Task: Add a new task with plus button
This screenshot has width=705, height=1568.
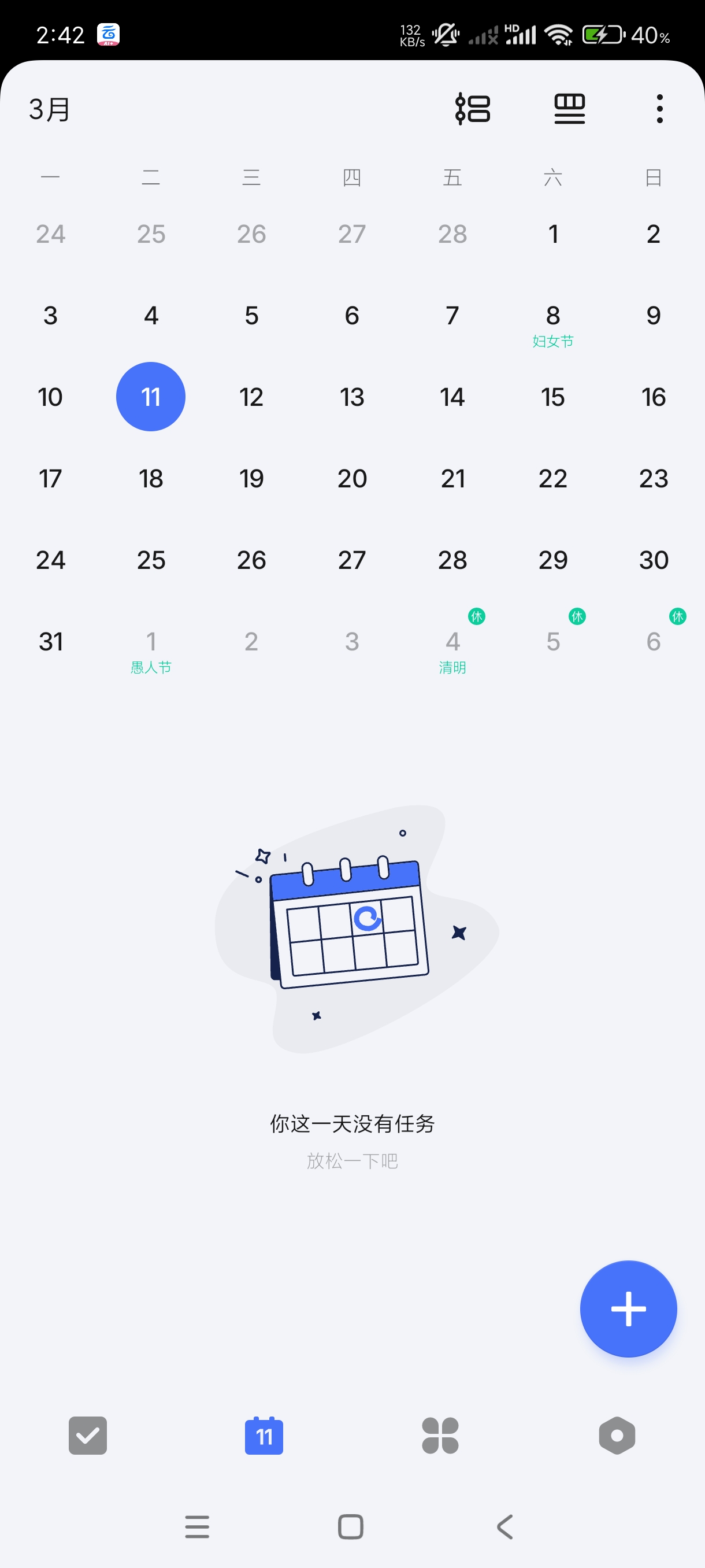Action: (628, 1309)
